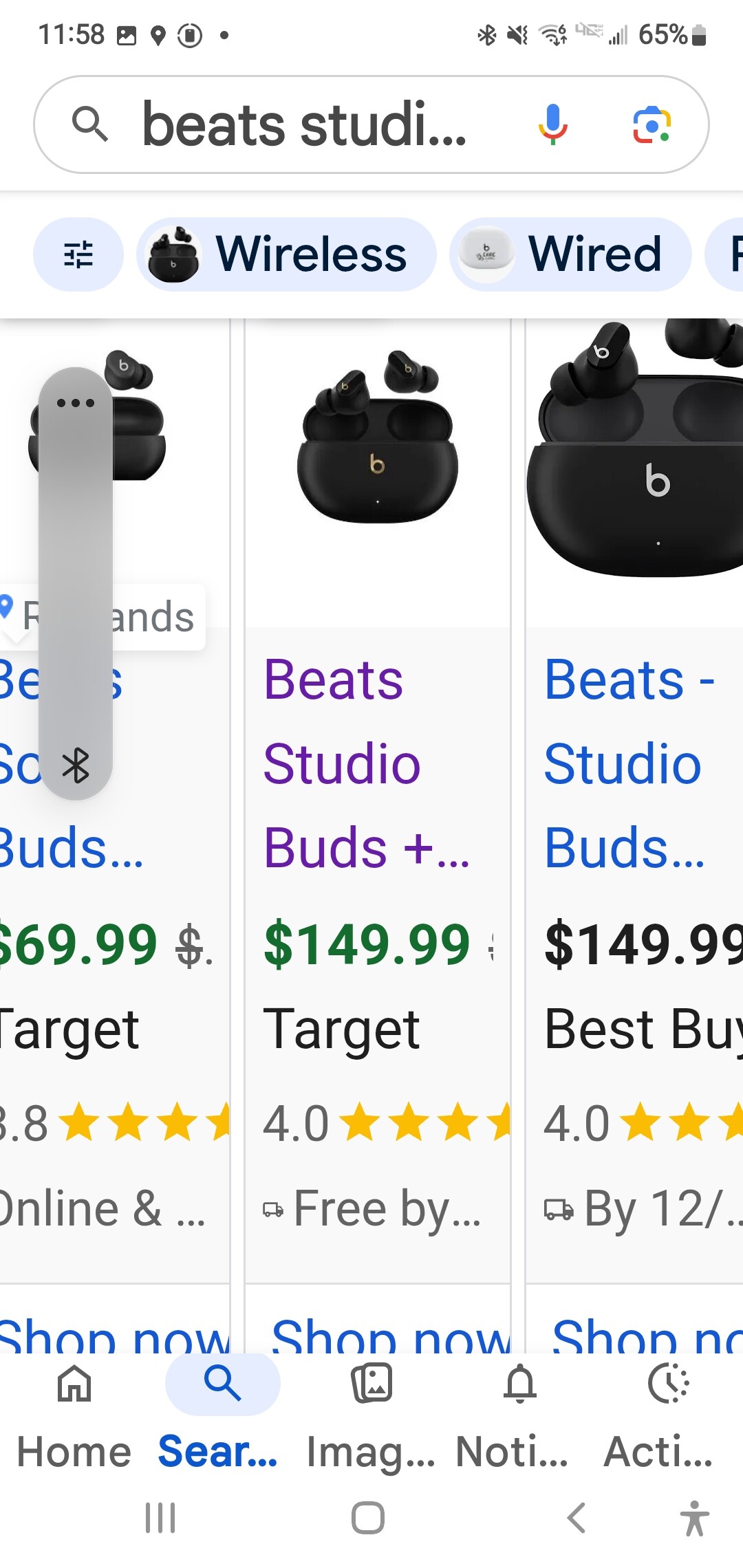Open the Notifications tab
Viewport: 743px width, 1568px height.
point(519,1410)
